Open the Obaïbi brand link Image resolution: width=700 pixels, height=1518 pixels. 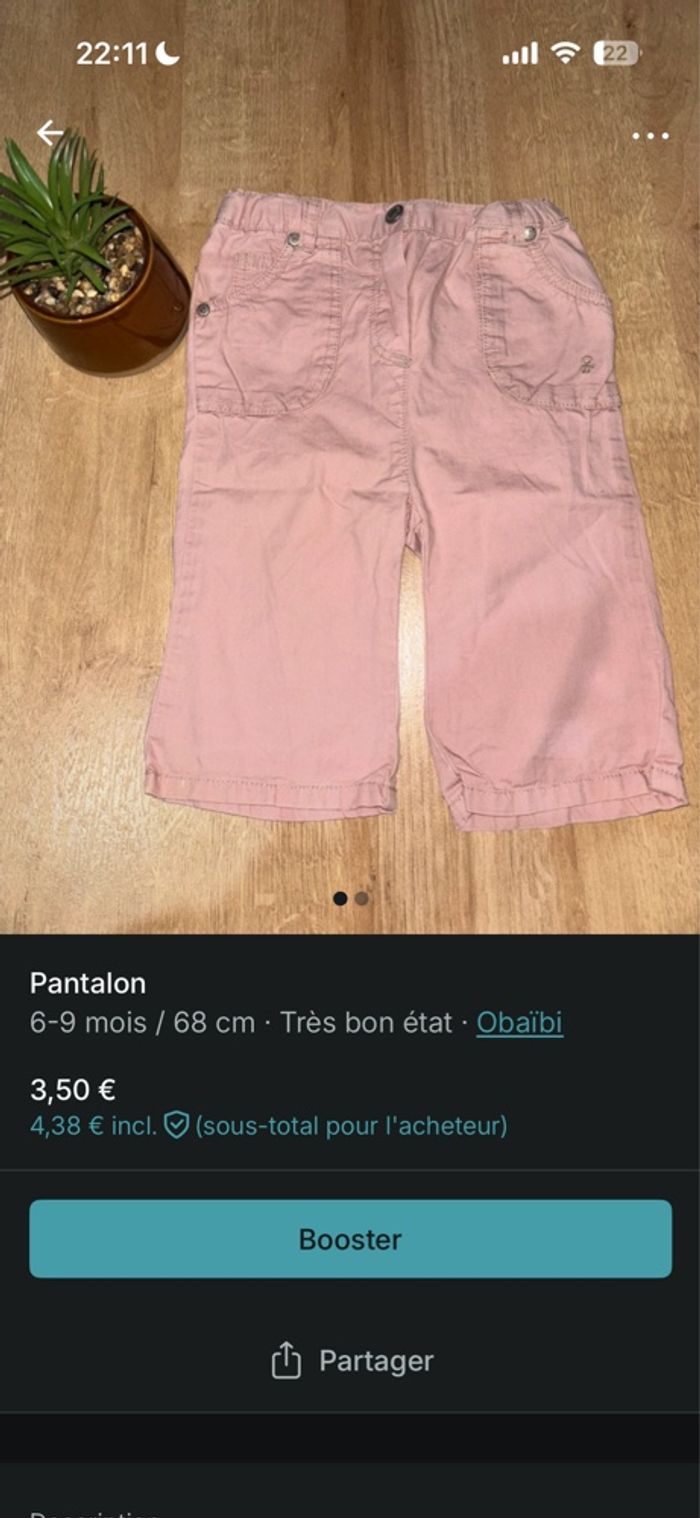pos(519,1023)
